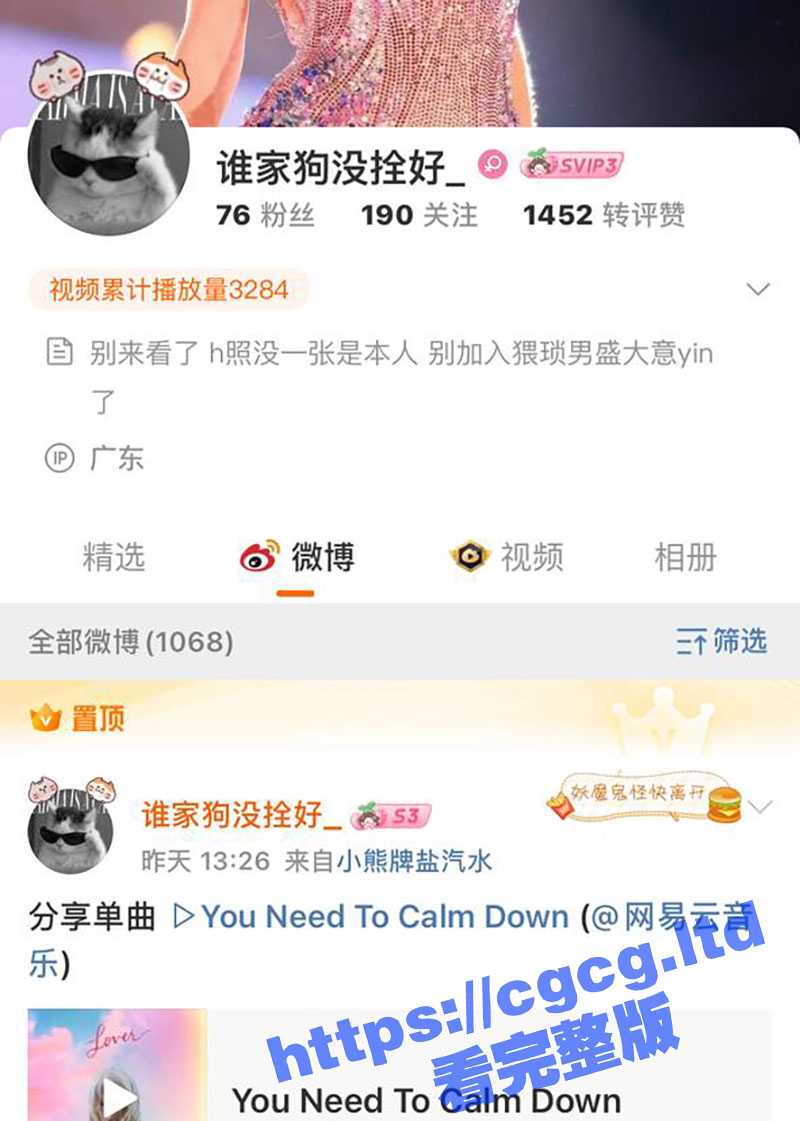
Task: Switch to the 精选 tab
Action: [x=114, y=557]
